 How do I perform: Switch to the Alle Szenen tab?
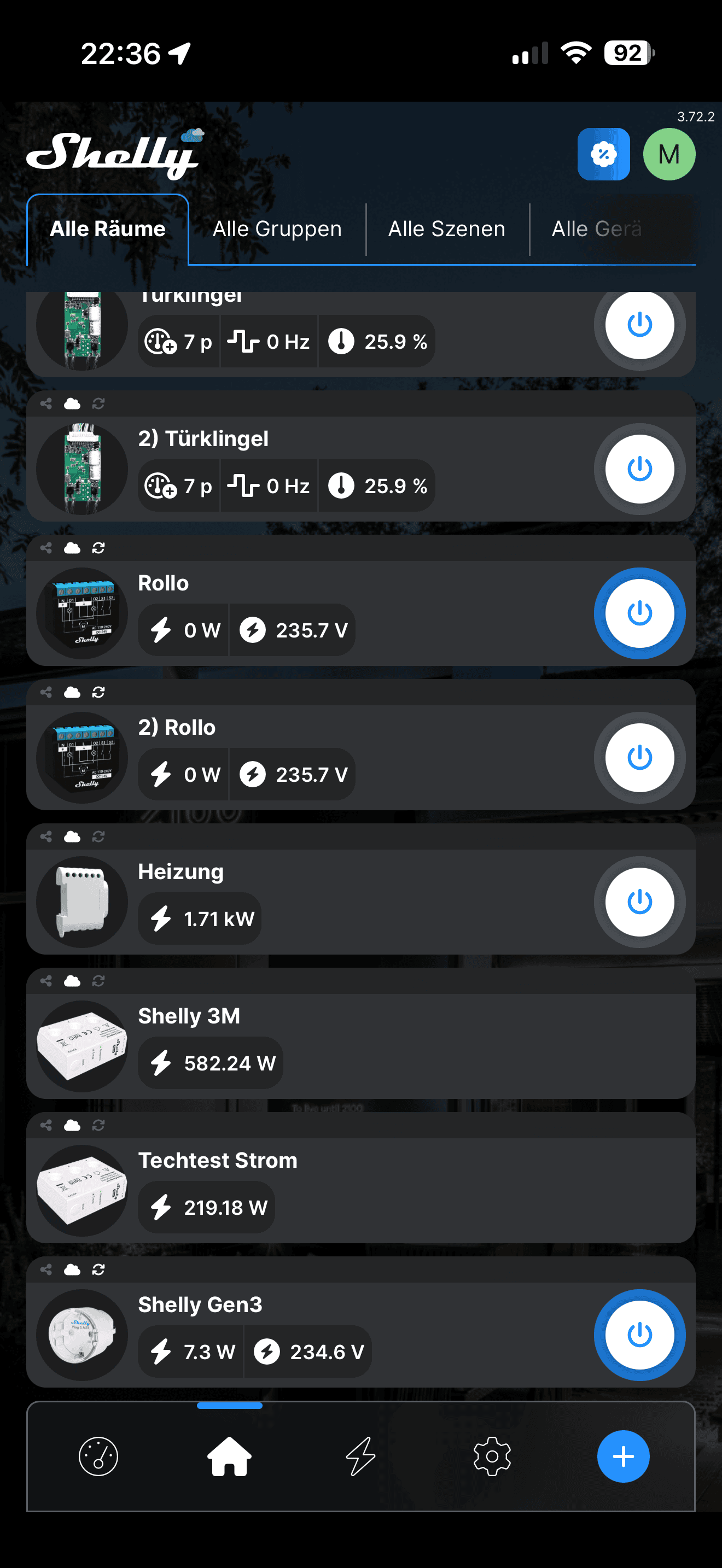[446, 230]
